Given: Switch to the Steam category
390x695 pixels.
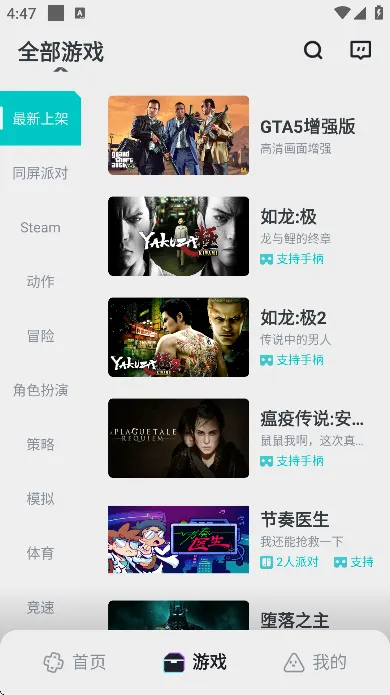Looking at the screenshot, I should pyautogui.click(x=40, y=227).
